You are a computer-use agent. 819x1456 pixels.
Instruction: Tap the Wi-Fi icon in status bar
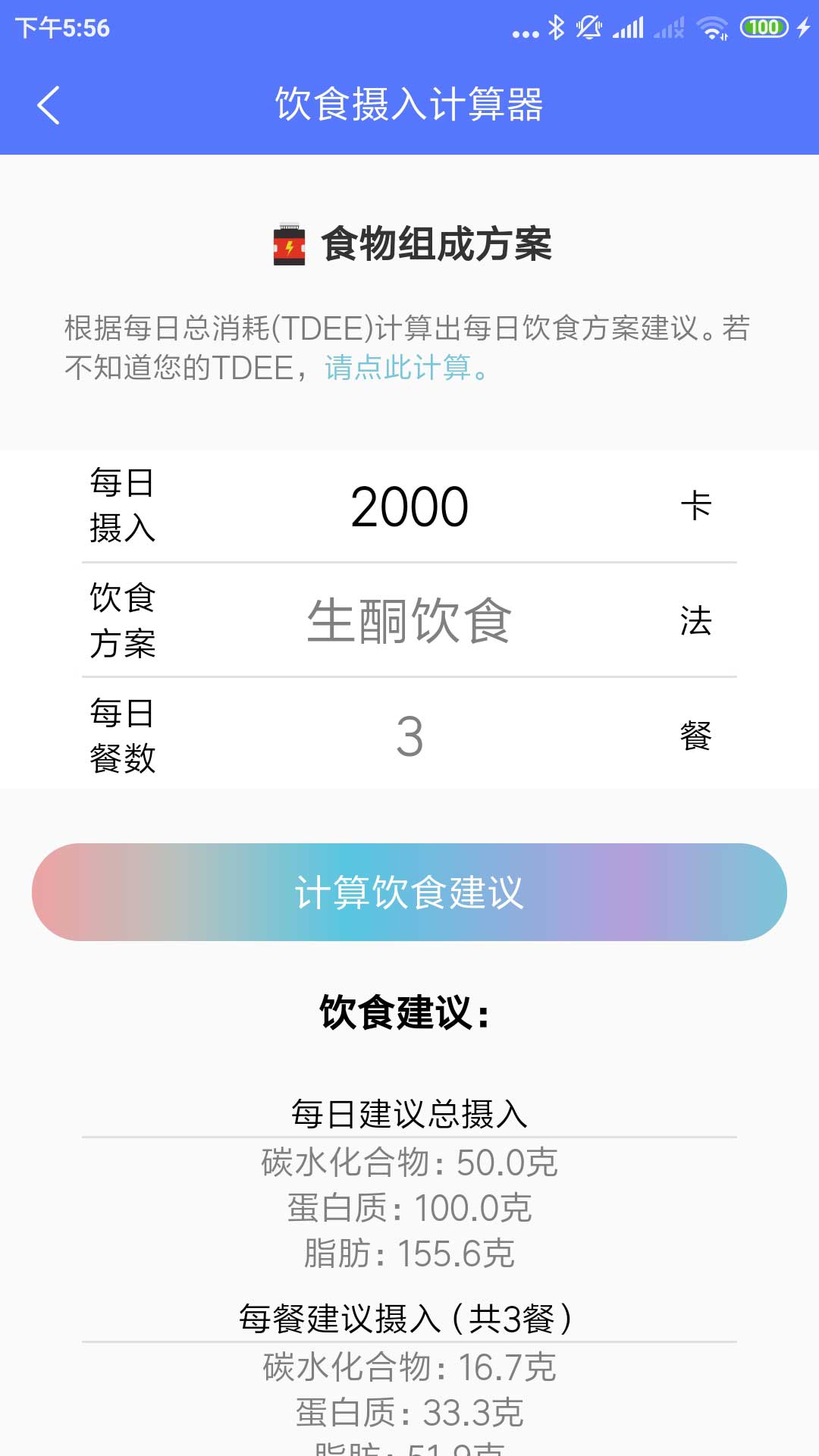coord(711,26)
